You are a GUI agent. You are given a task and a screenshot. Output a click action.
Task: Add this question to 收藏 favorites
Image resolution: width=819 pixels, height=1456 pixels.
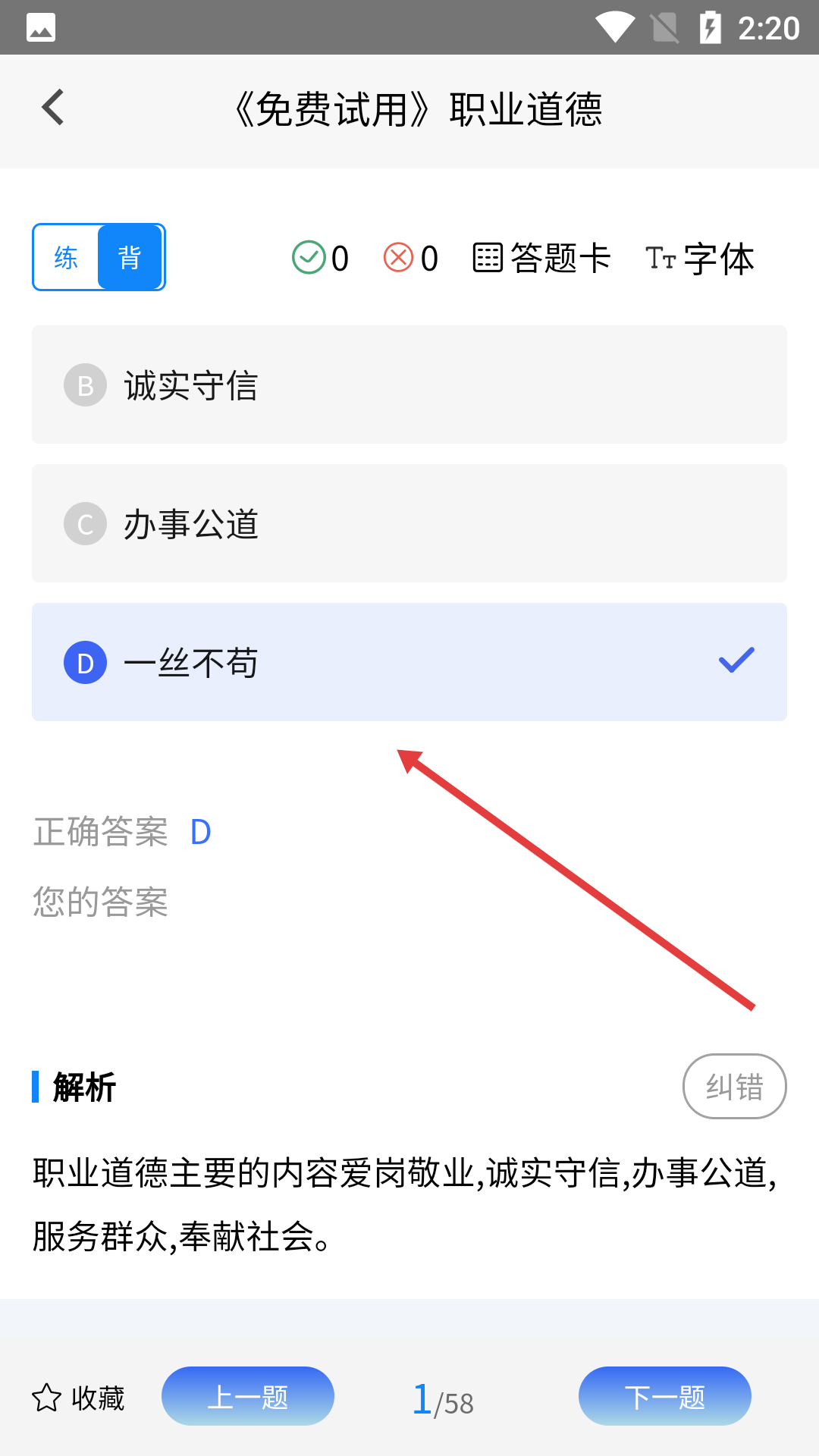click(x=79, y=1398)
